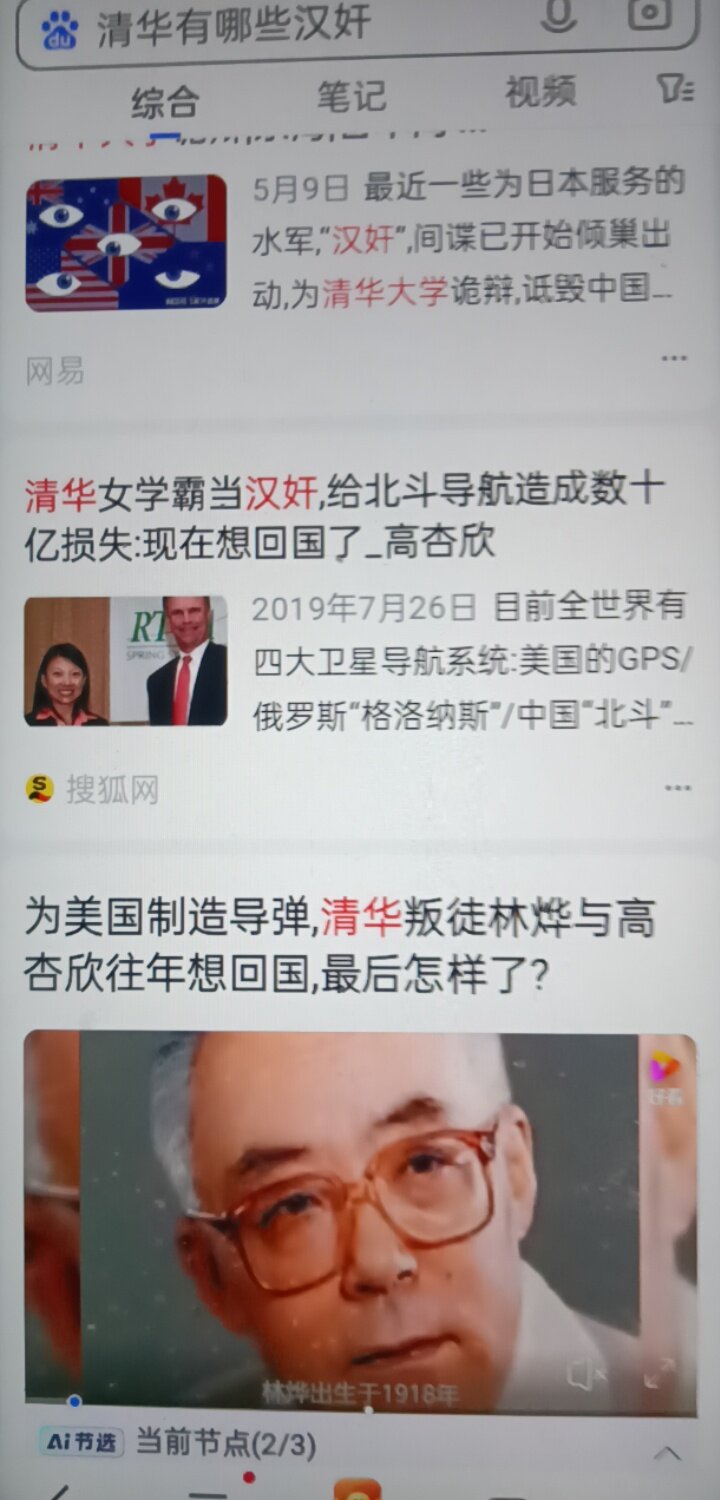The image size is (720, 1500).
Task: Open the 网易 result dated 5月9日
Action: (x=466, y=238)
